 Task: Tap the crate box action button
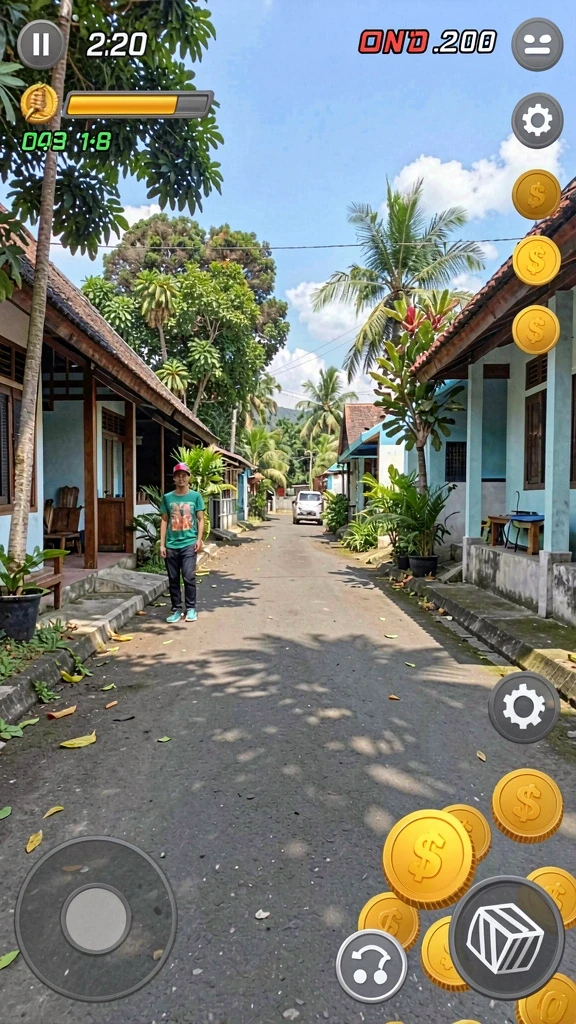(507, 938)
